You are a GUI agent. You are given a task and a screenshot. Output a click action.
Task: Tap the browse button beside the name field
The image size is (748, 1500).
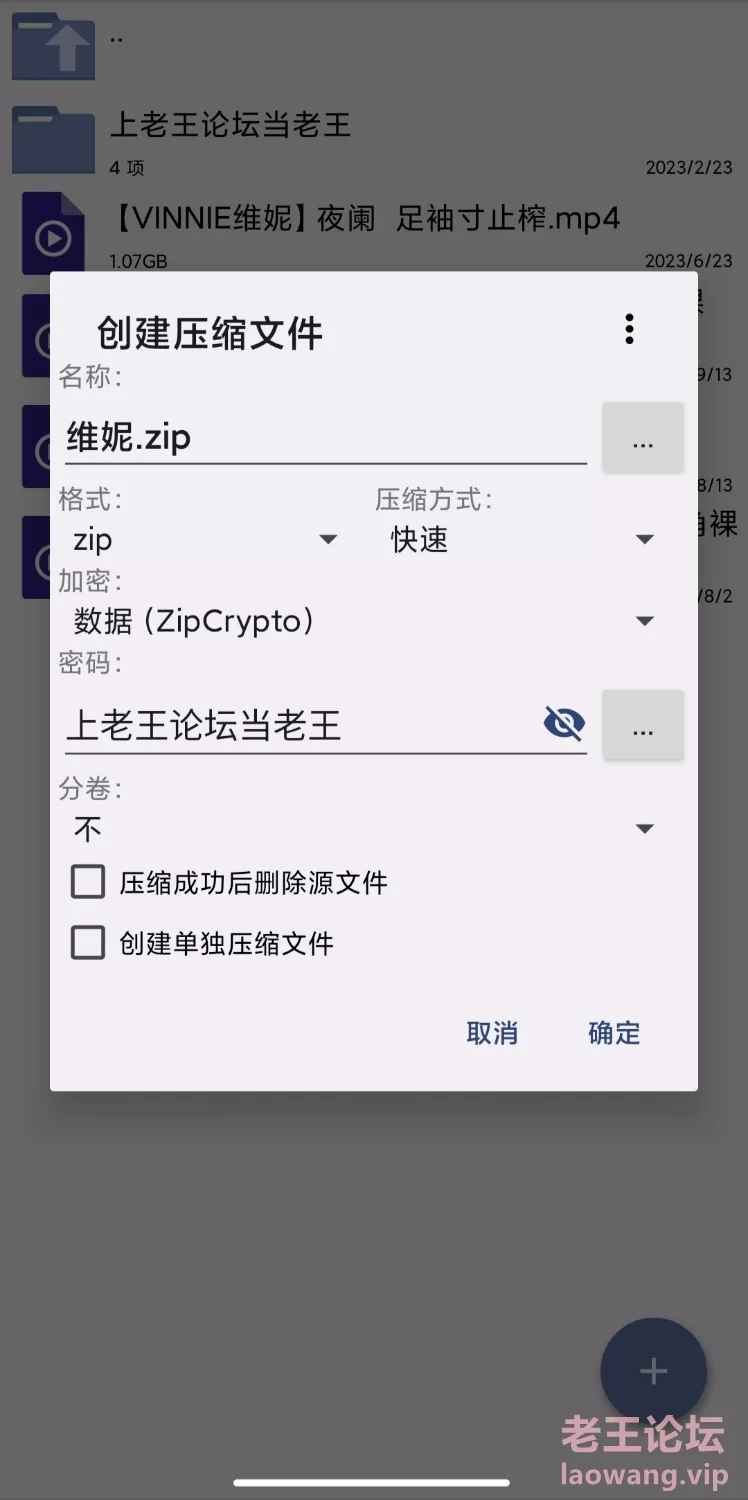pos(643,438)
